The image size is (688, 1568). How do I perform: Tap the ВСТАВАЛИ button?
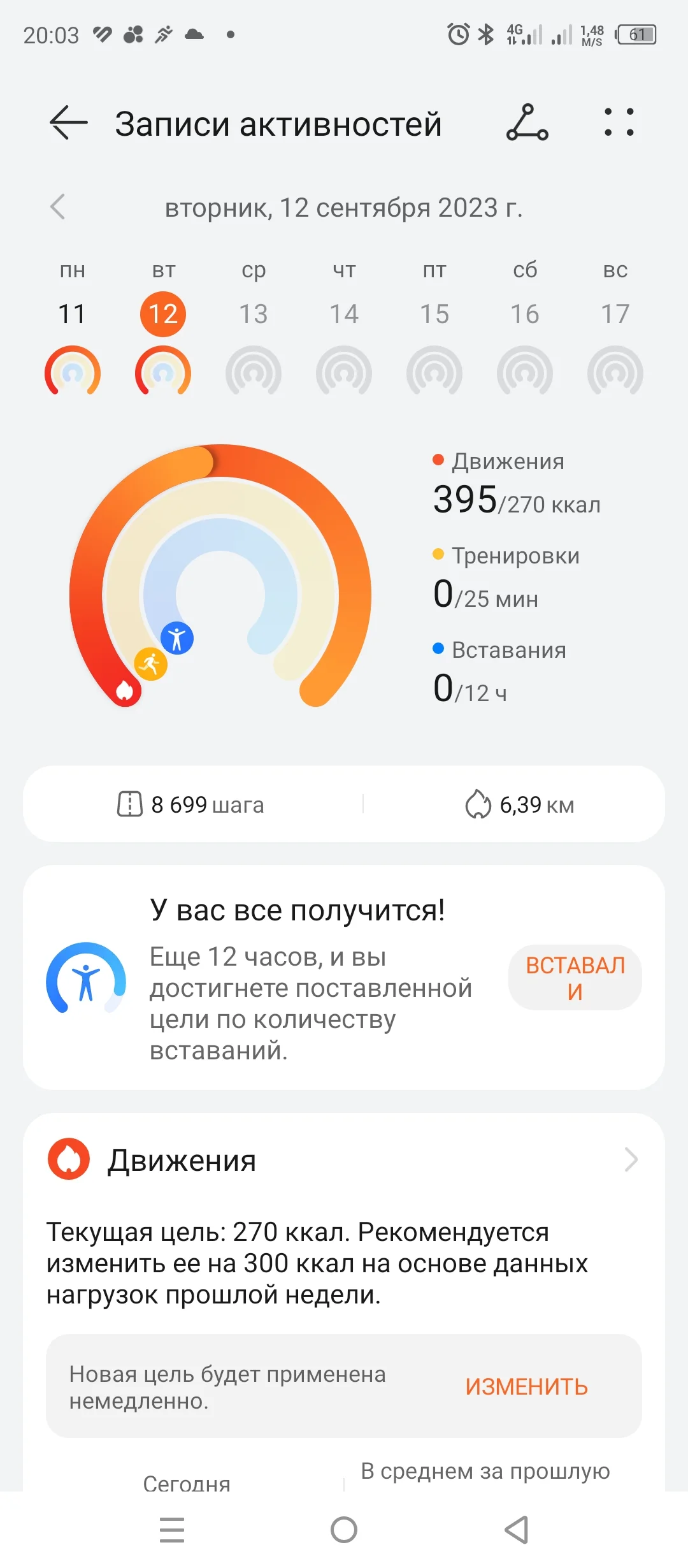(x=575, y=978)
